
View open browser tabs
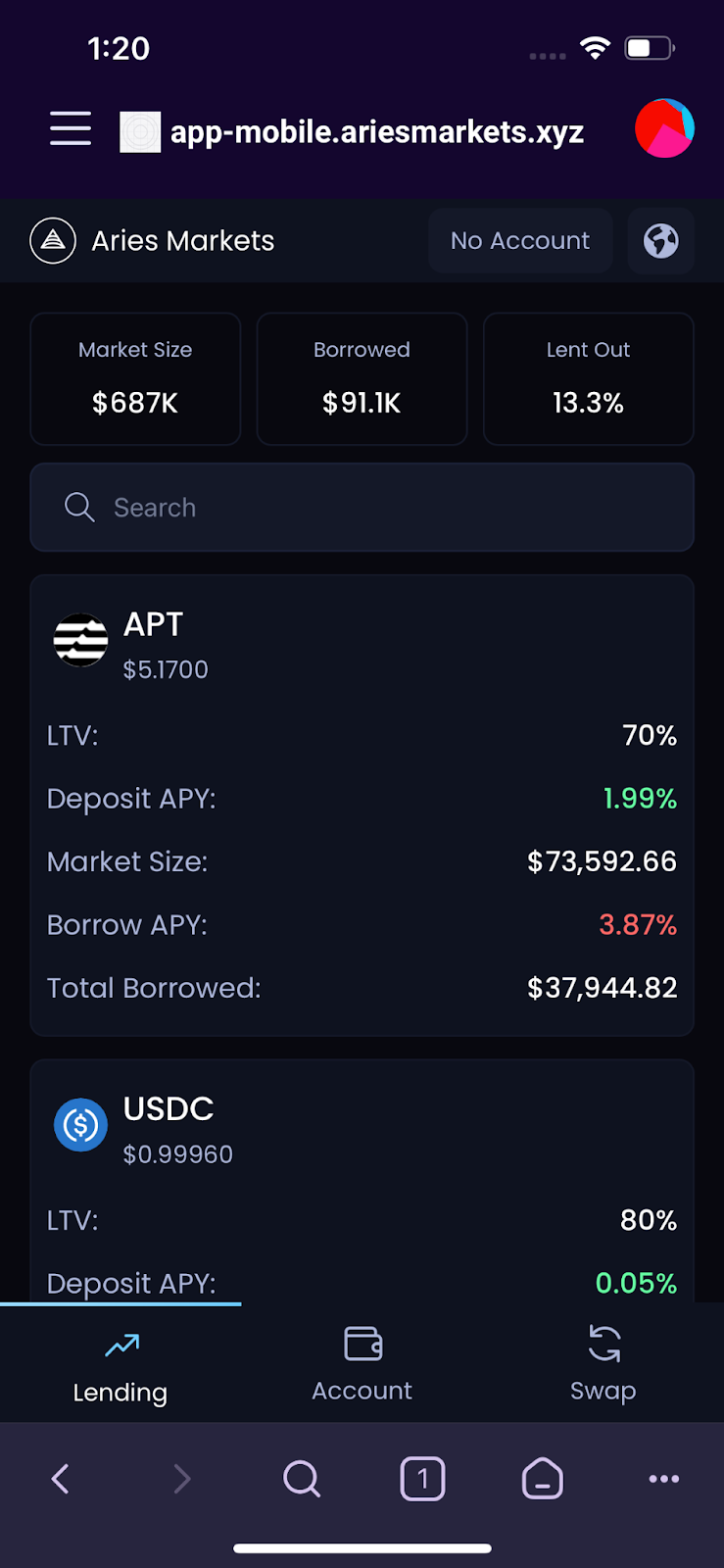point(422,1479)
